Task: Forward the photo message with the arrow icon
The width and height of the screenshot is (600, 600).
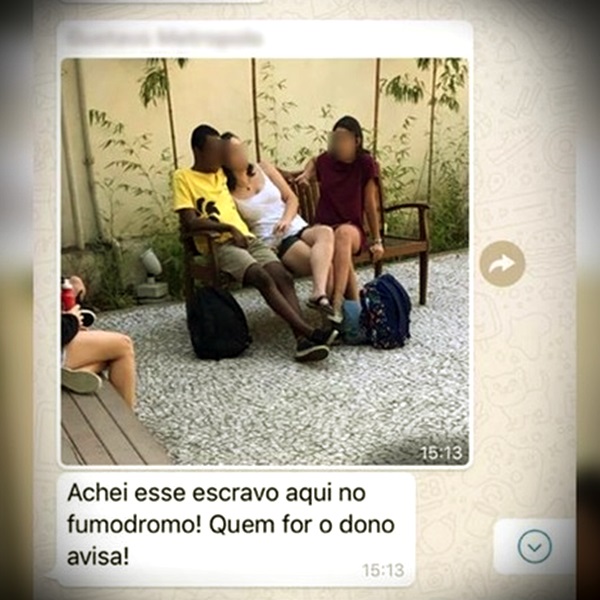Action: coord(502,264)
